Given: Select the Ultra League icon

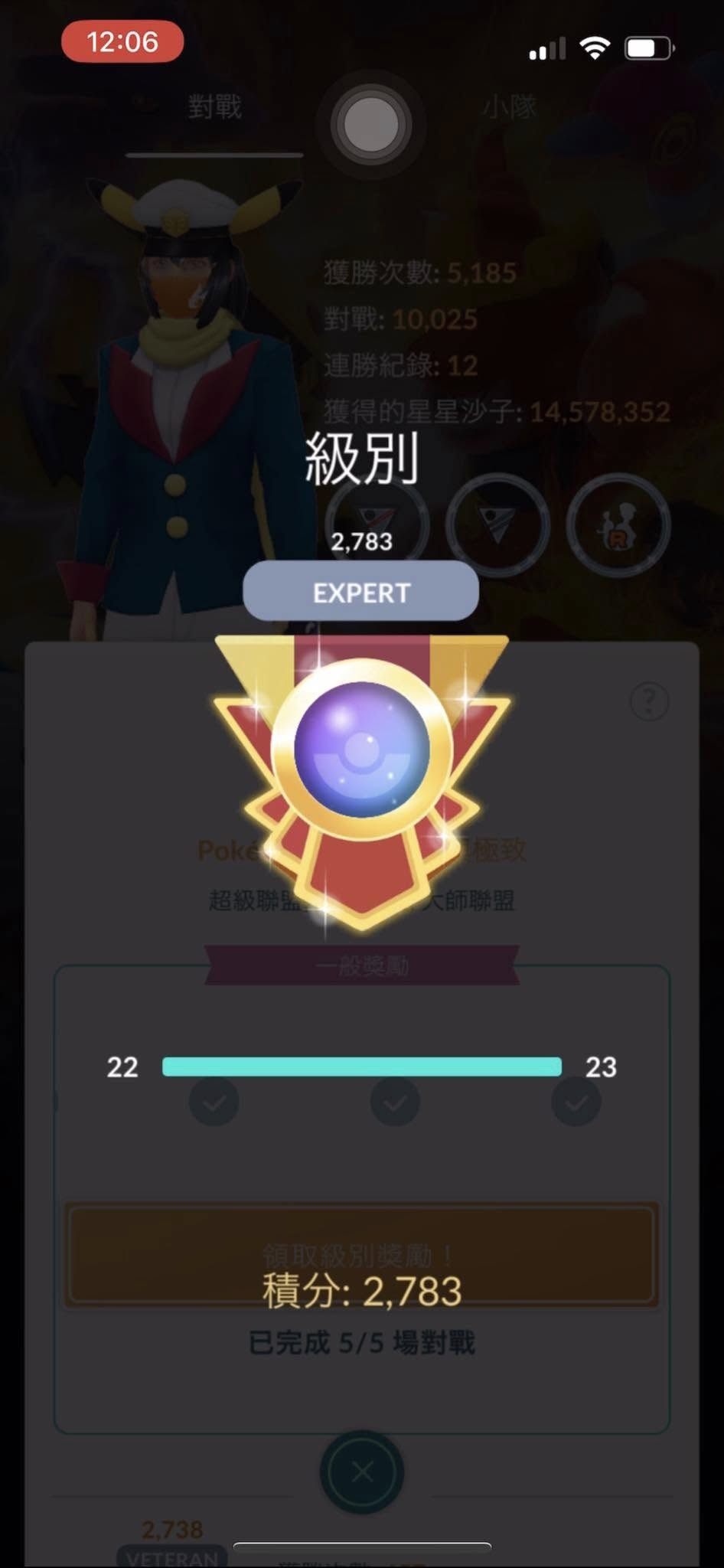Looking at the screenshot, I should [x=497, y=526].
